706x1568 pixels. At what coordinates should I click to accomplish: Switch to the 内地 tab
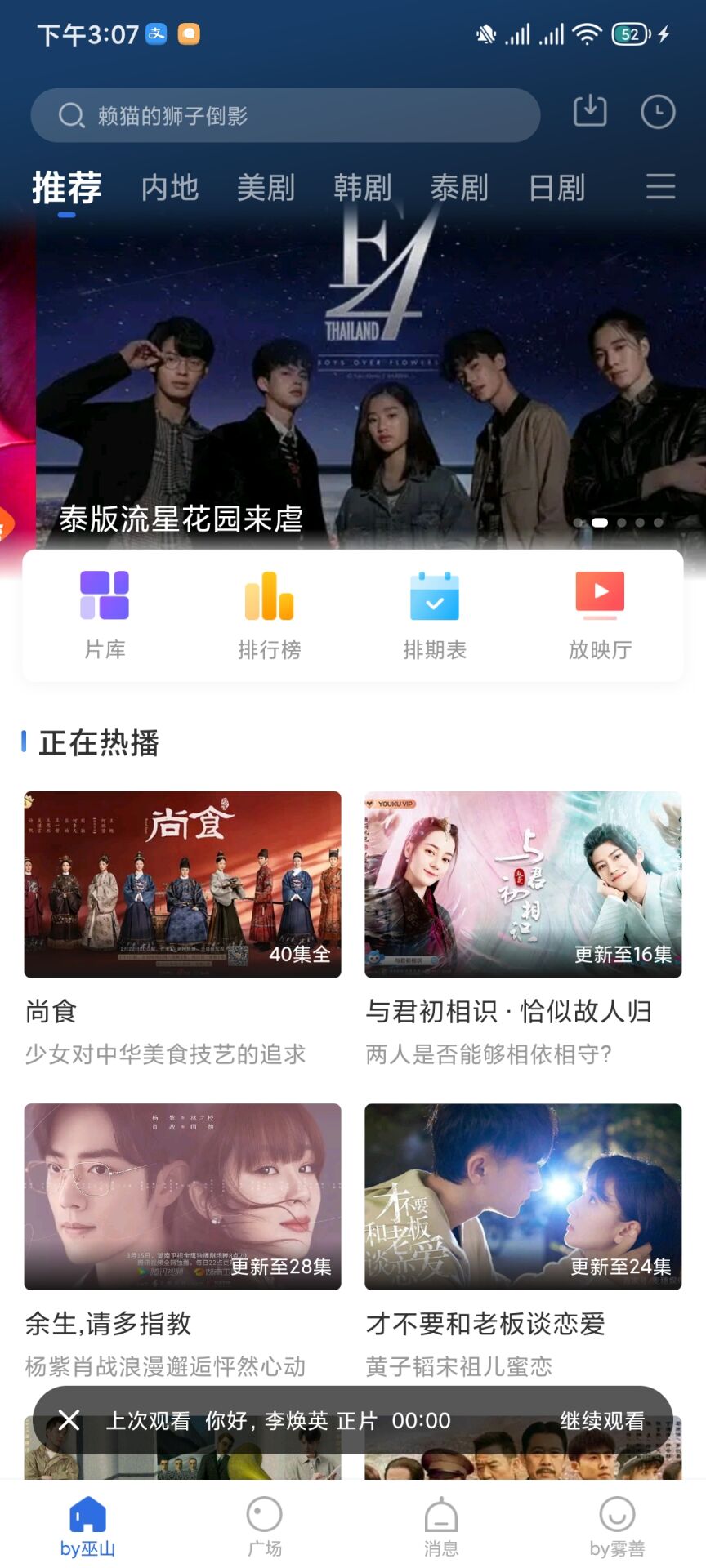[170, 188]
